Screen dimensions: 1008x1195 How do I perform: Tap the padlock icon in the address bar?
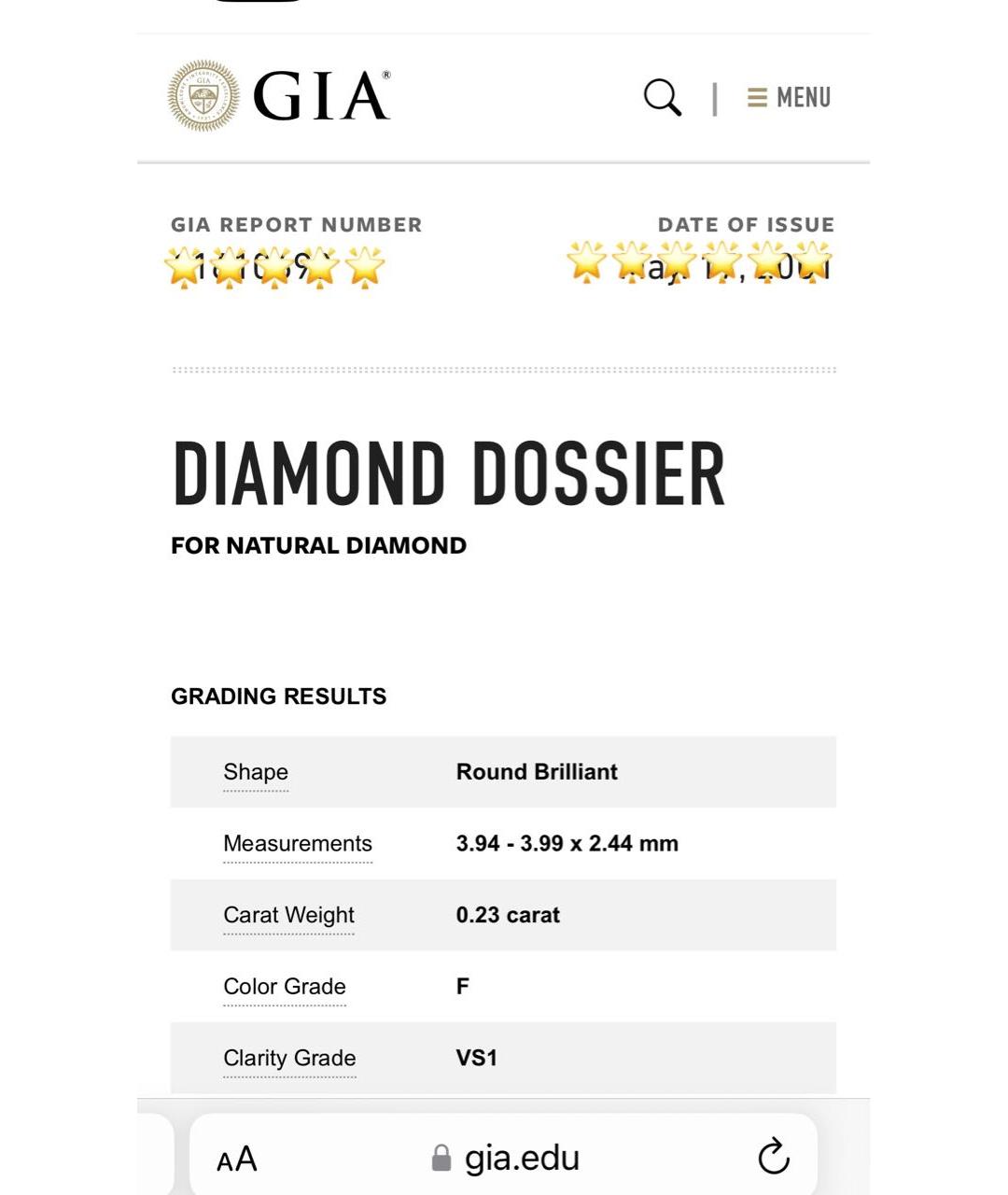[x=441, y=1158]
